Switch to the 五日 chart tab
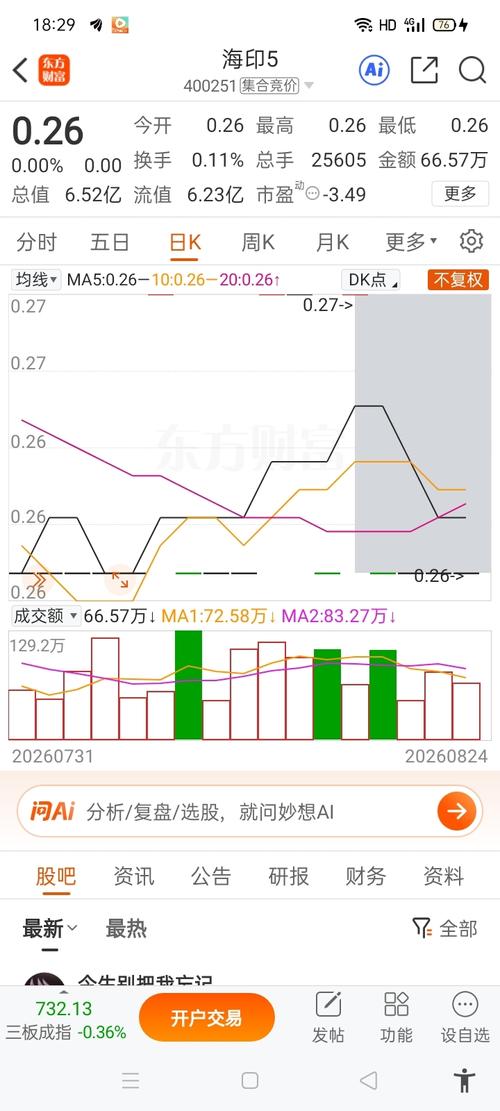Screen dimensions: 500x1111 [110, 242]
